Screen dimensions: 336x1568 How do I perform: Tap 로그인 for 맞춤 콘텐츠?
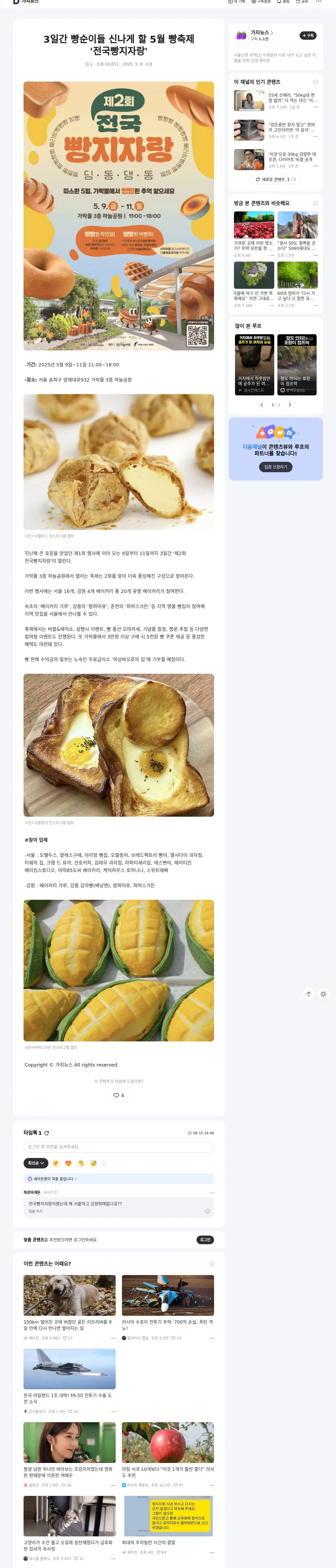tap(205, 1239)
